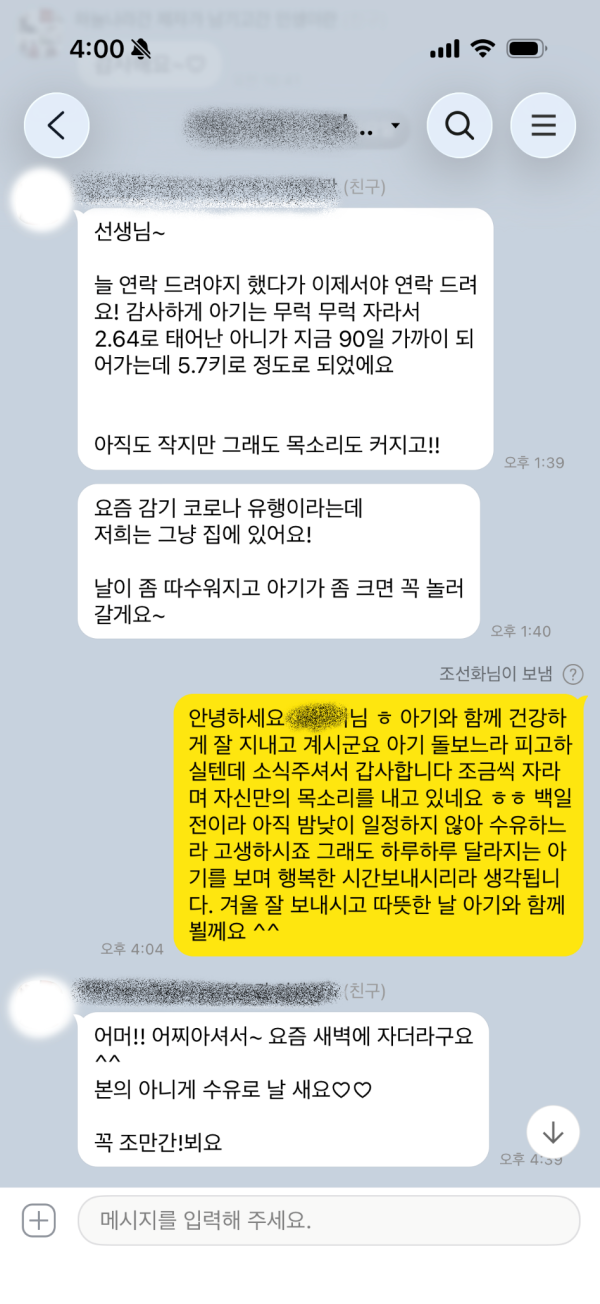This screenshot has width=600, height=1304.
Task: Go back to the chat list
Action: (56, 125)
